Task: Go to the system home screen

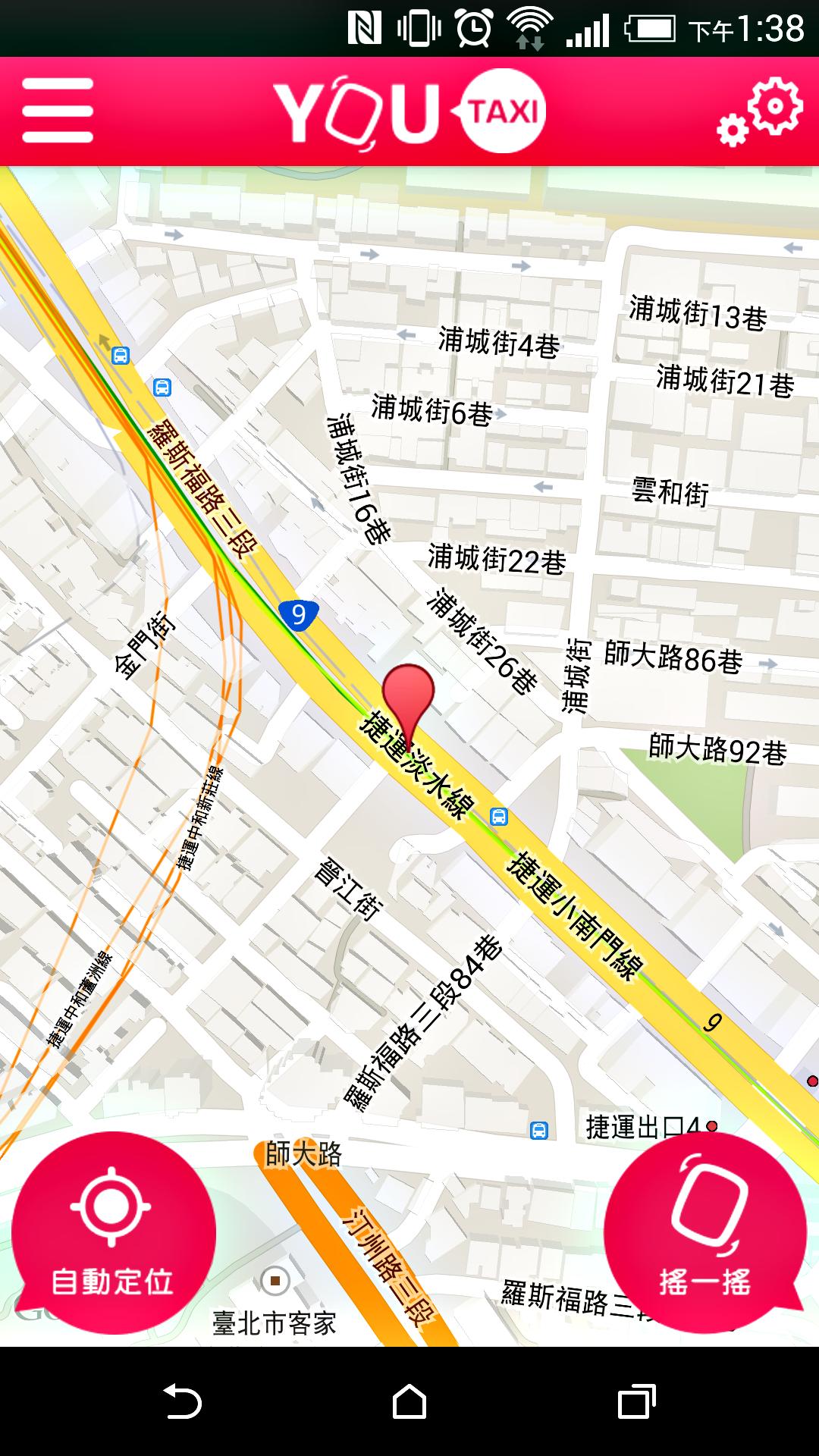Action: point(409,1401)
